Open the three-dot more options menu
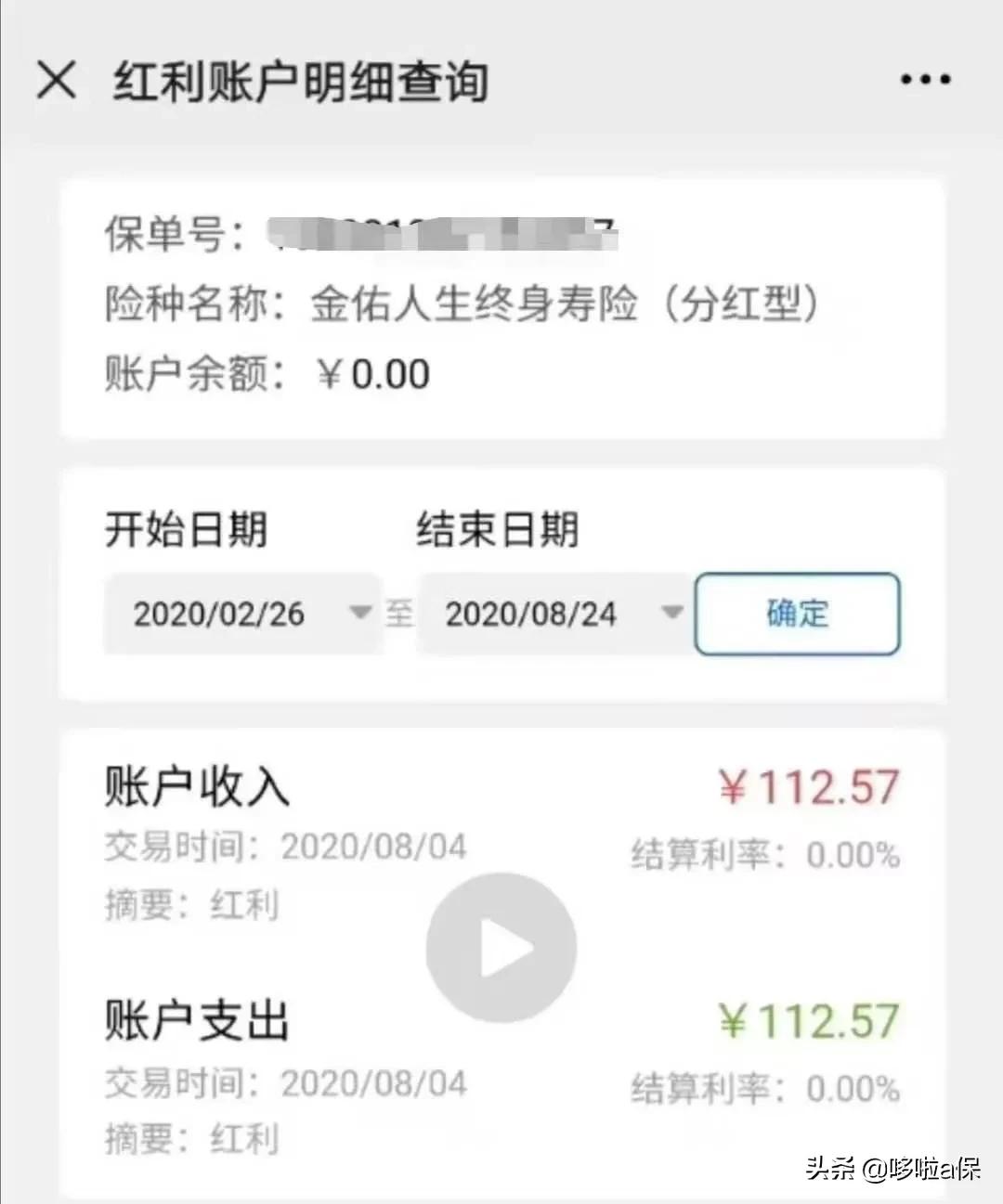 tap(925, 80)
